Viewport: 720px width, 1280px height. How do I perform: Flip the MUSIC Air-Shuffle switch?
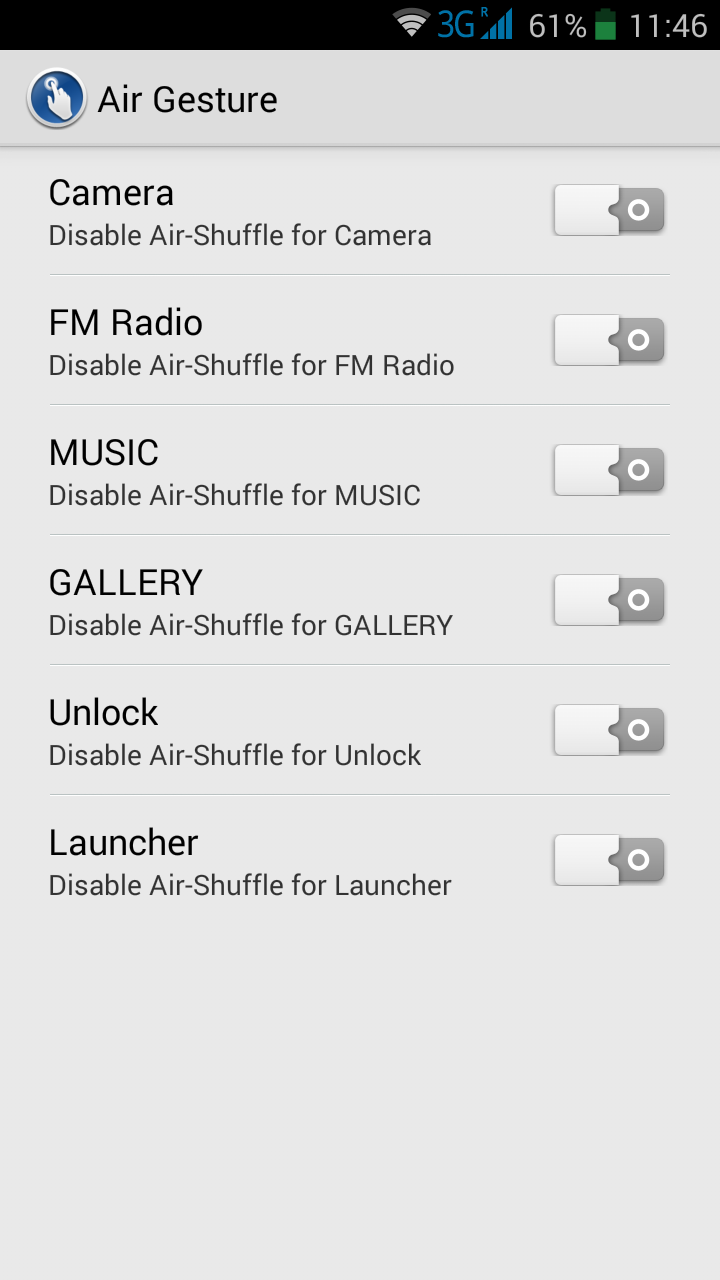[609, 470]
